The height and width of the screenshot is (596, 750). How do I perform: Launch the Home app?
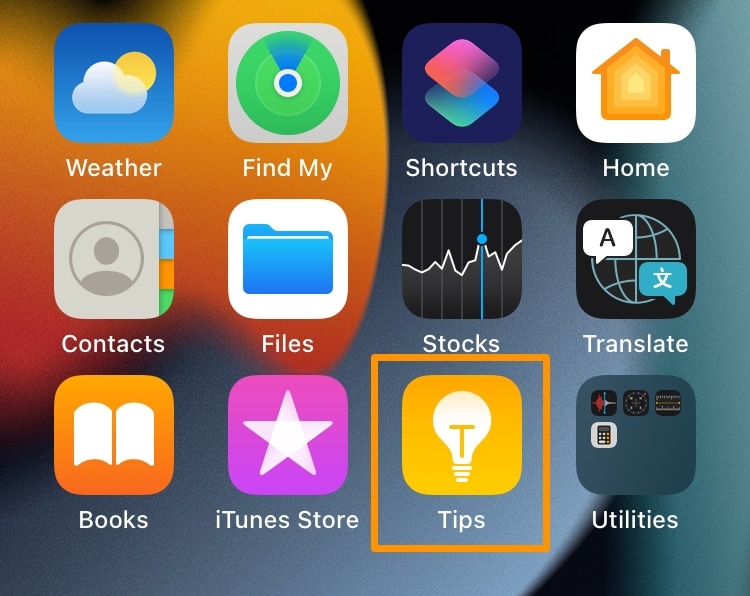[636, 83]
